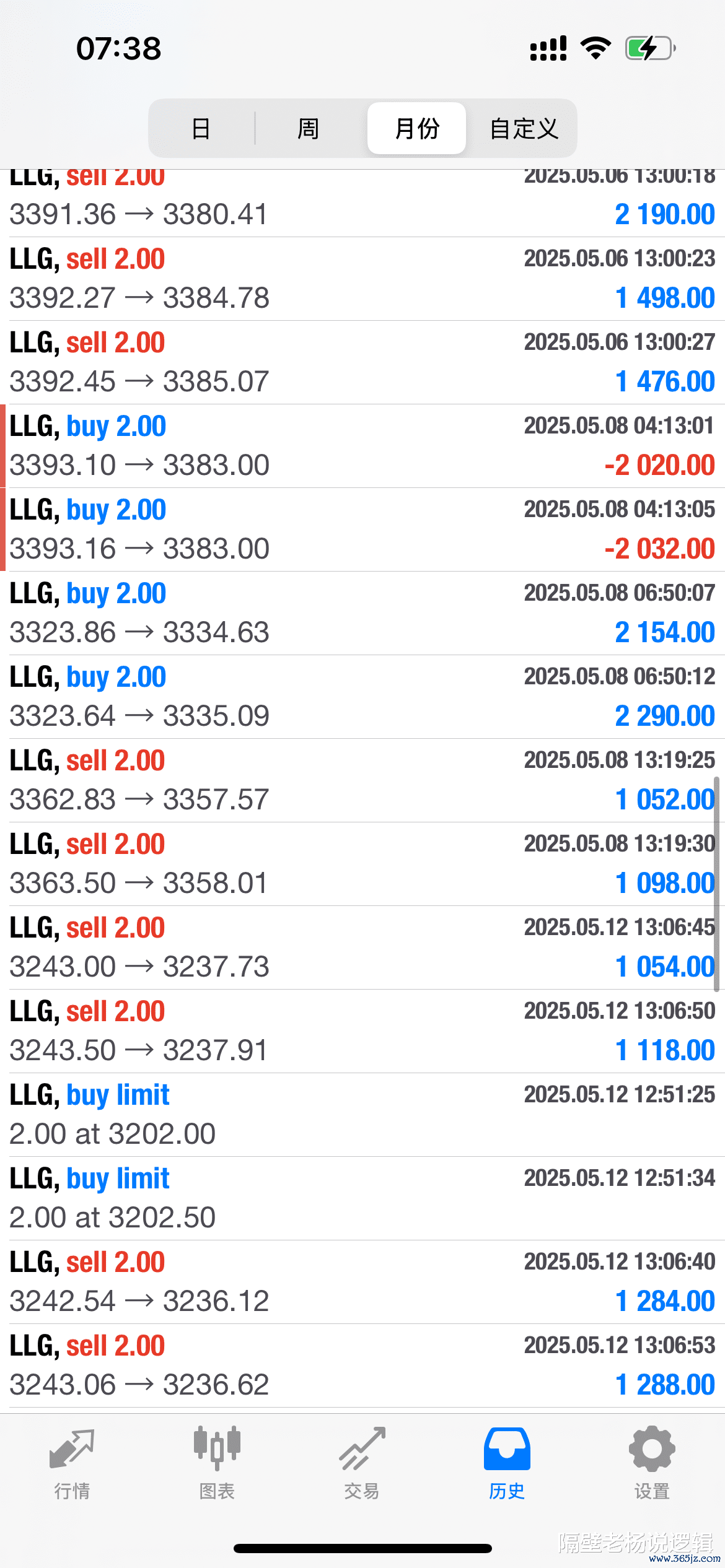The height and width of the screenshot is (1568, 725).
Task: Open the buy trade with profit 2 154.00
Action: (362, 613)
